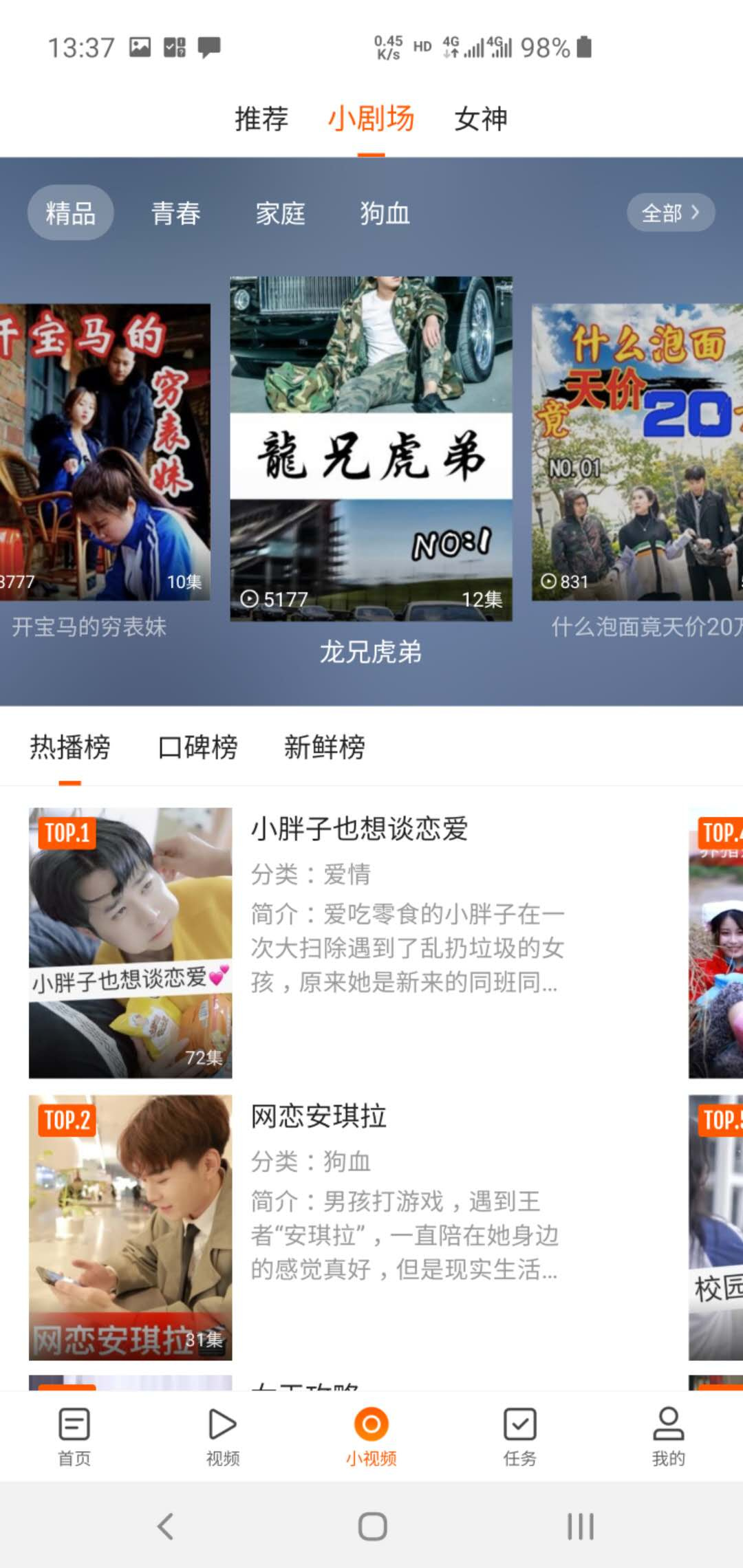Viewport: 743px width, 1568px height.
Task: Select the 热播榜 ranking tab
Action: 69,748
